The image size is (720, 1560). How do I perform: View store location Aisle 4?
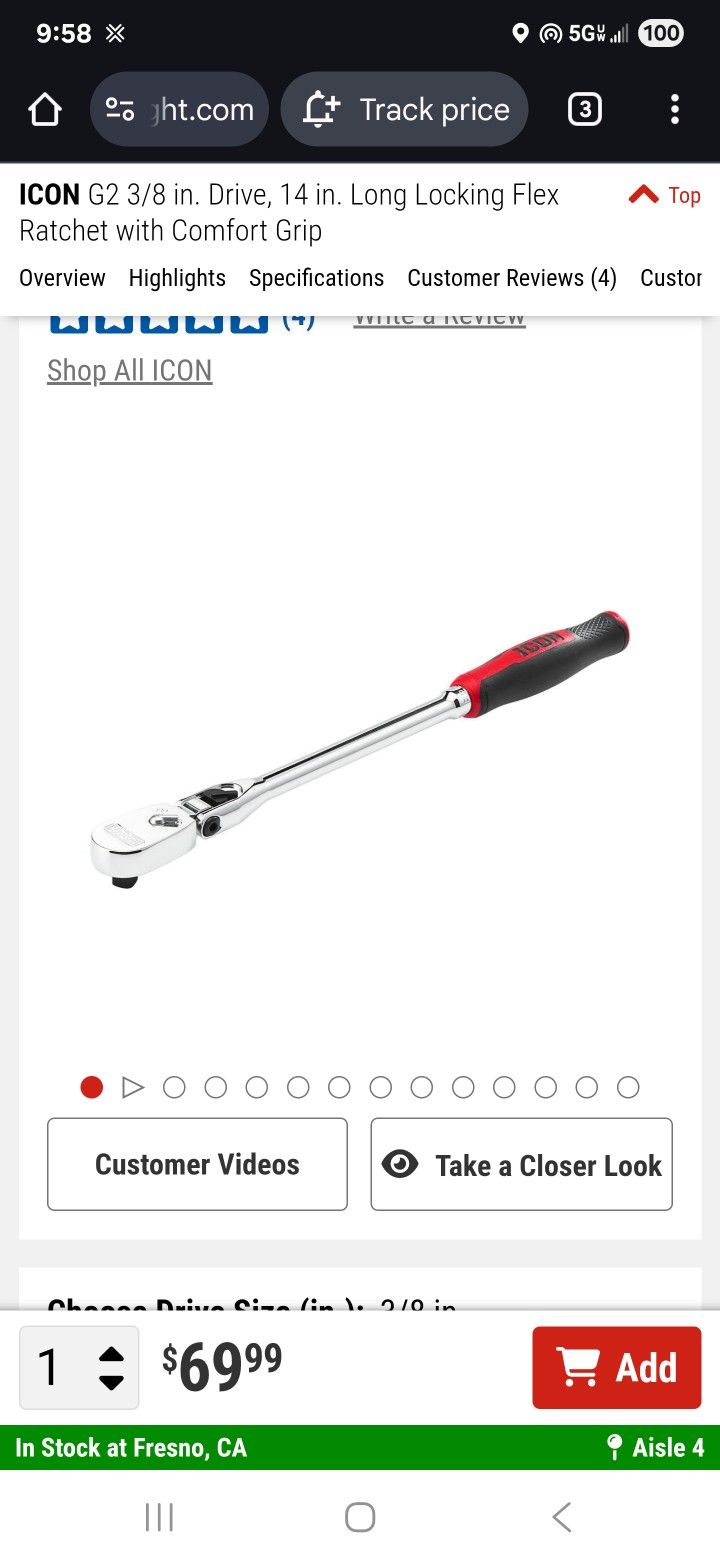pos(656,1448)
